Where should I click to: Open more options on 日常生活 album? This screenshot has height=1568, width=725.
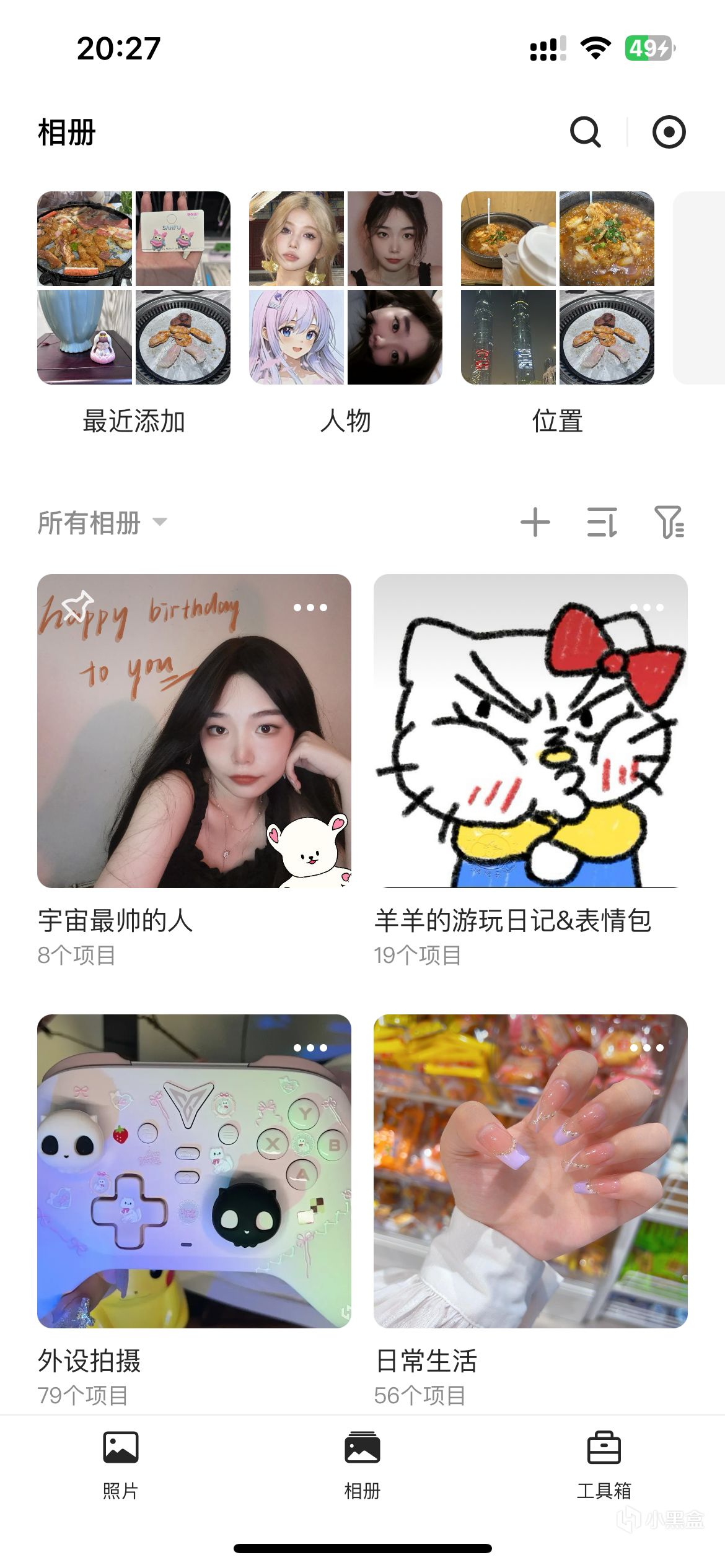(x=646, y=1048)
